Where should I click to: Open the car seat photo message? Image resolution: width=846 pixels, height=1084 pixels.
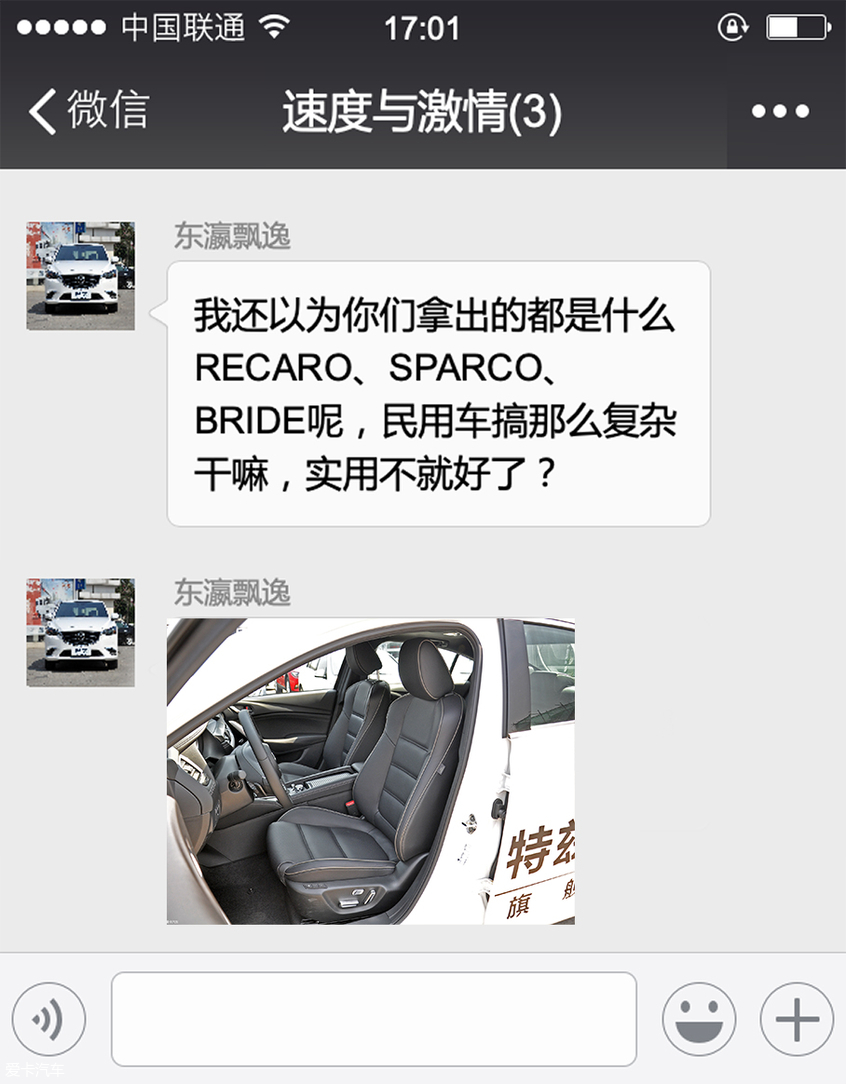pyautogui.click(x=370, y=770)
